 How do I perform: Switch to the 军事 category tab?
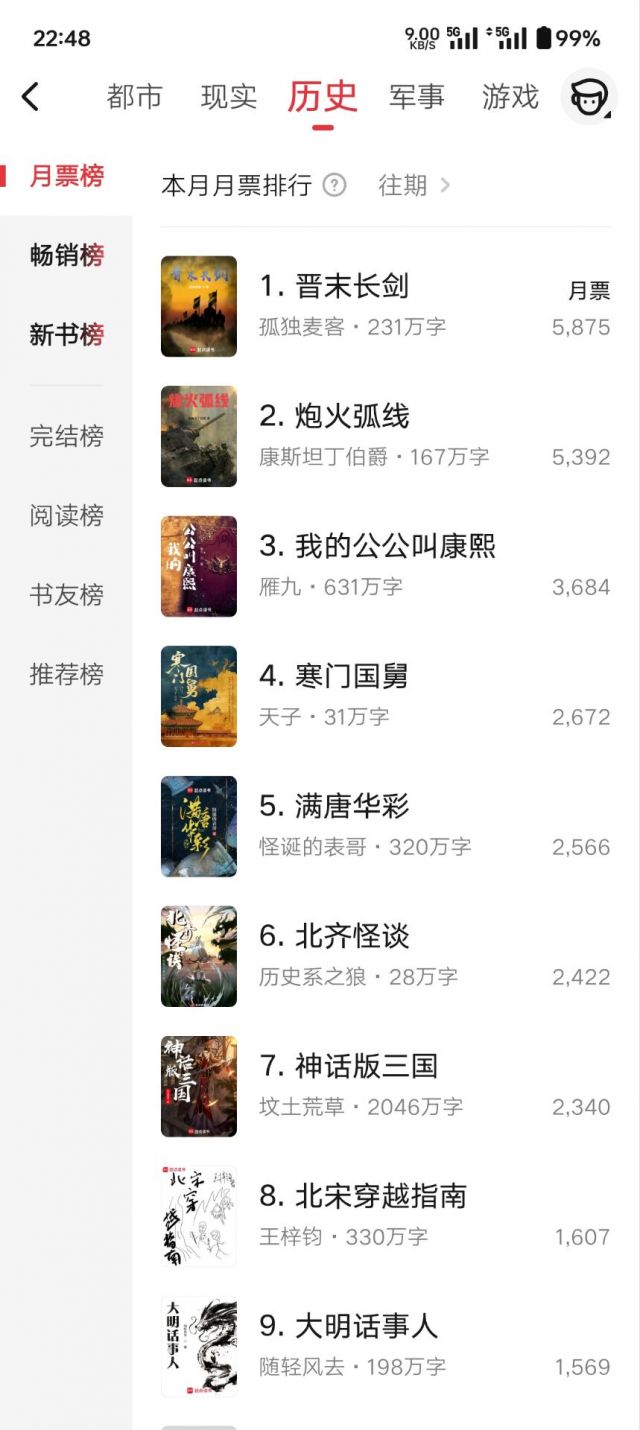tap(417, 97)
